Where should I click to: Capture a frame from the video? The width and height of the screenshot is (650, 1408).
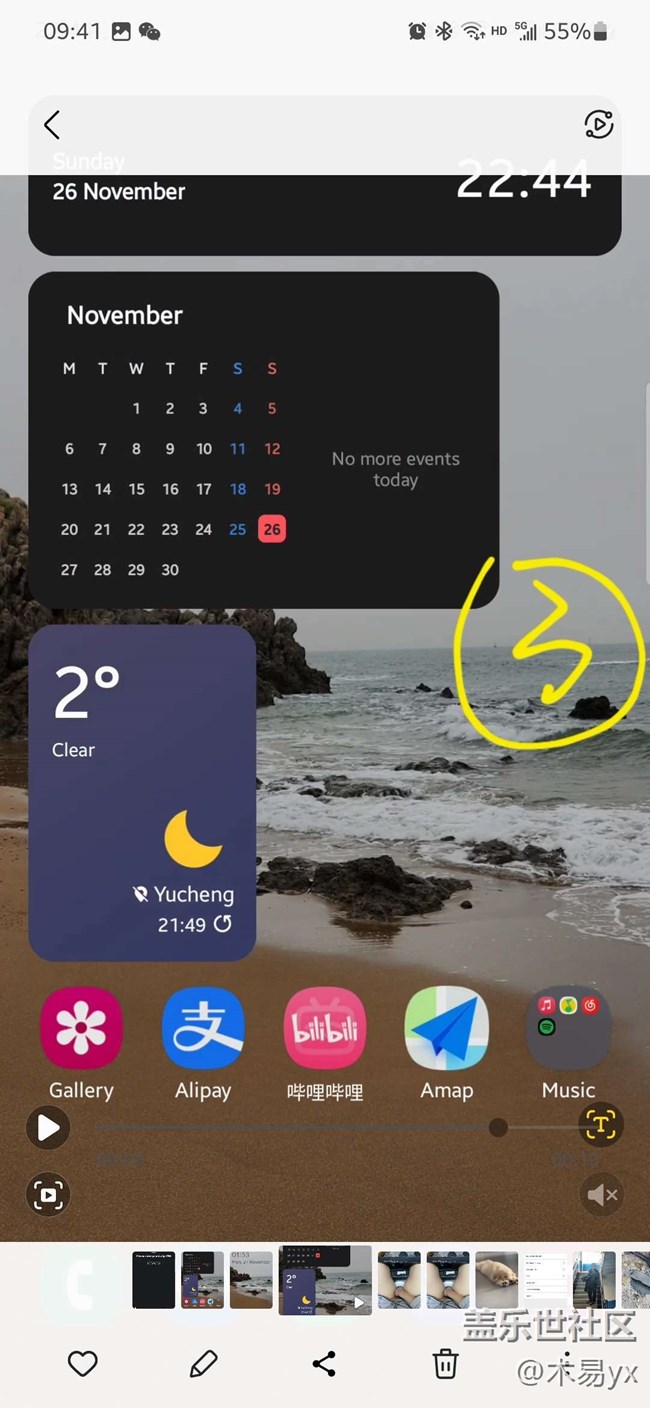(x=48, y=1194)
